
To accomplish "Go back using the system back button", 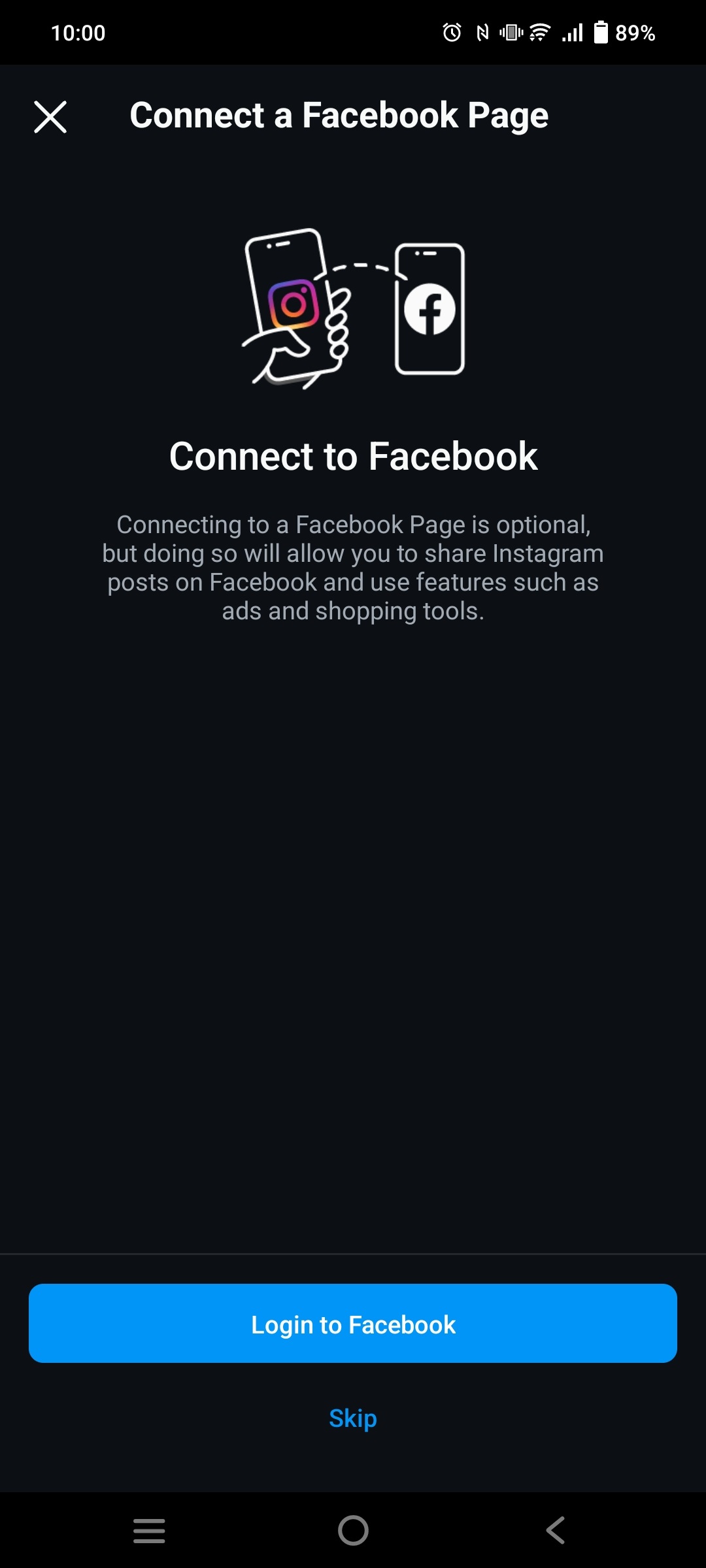I will 556,1530.
